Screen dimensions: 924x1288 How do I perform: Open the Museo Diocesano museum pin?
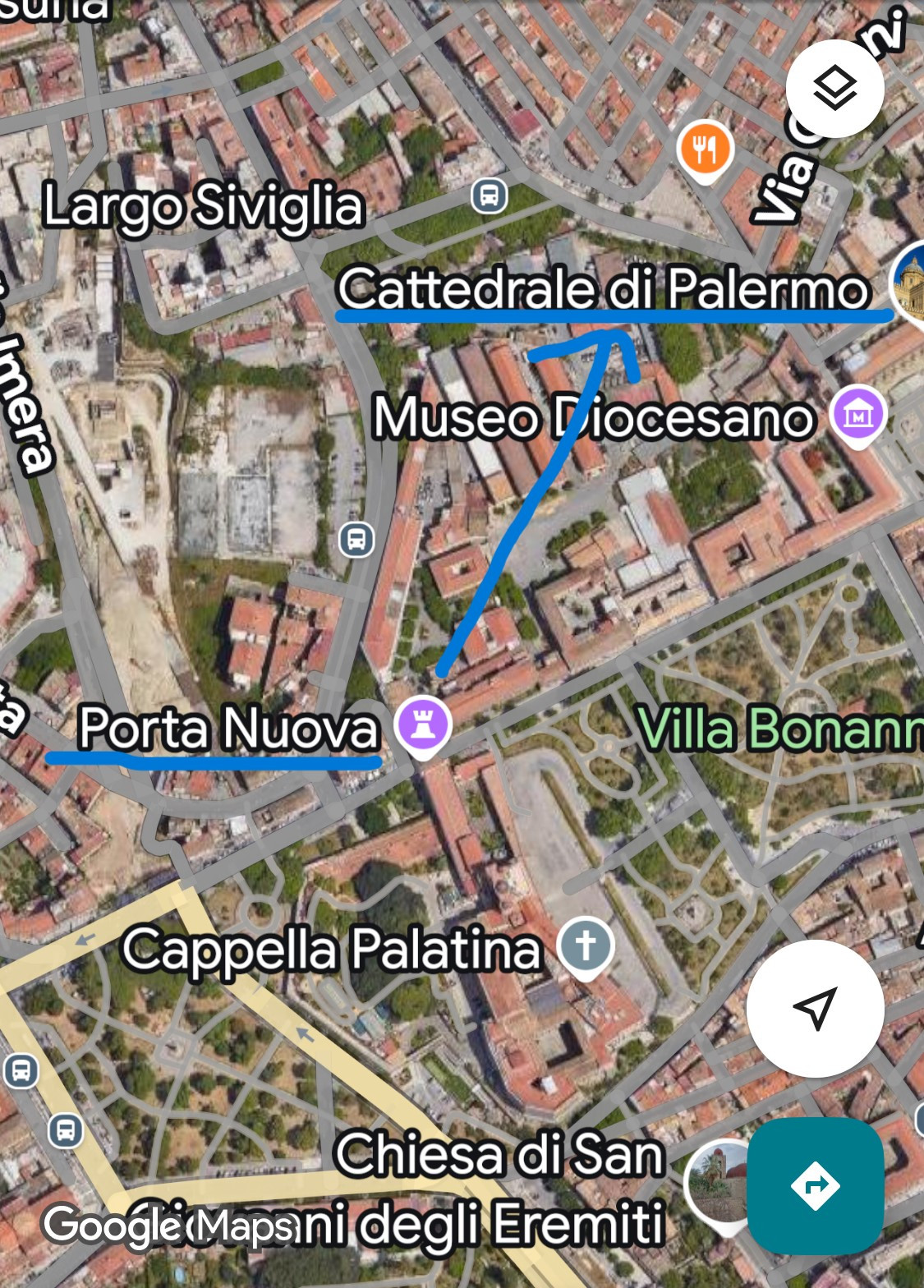click(x=858, y=416)
